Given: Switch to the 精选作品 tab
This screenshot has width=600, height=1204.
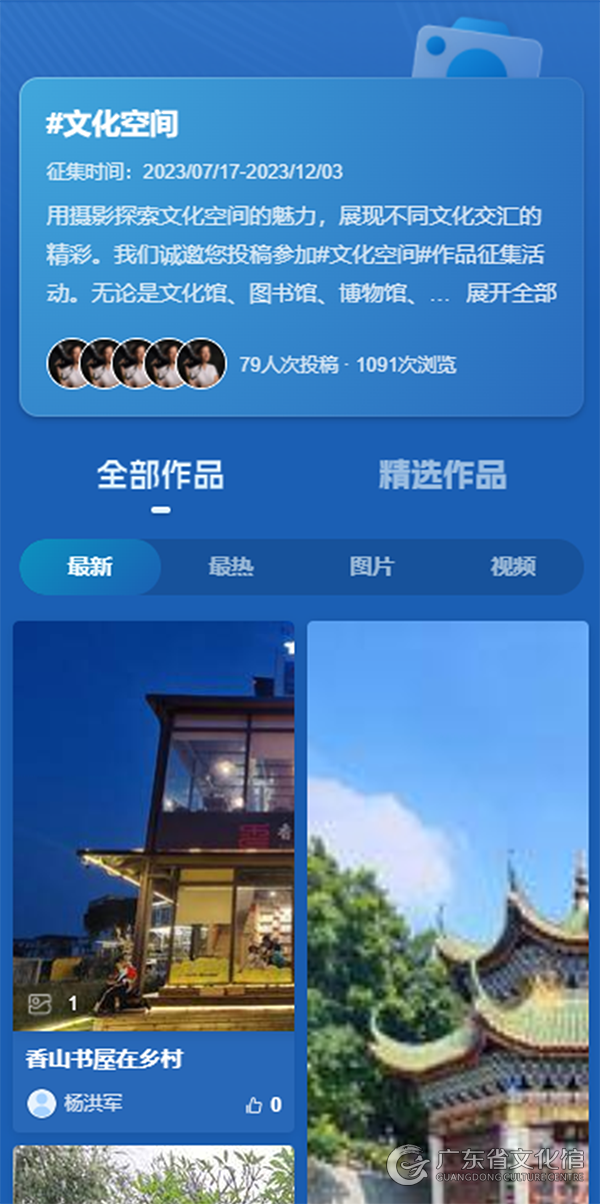Looking at the screenshot, I should click(x=442, y=475).
